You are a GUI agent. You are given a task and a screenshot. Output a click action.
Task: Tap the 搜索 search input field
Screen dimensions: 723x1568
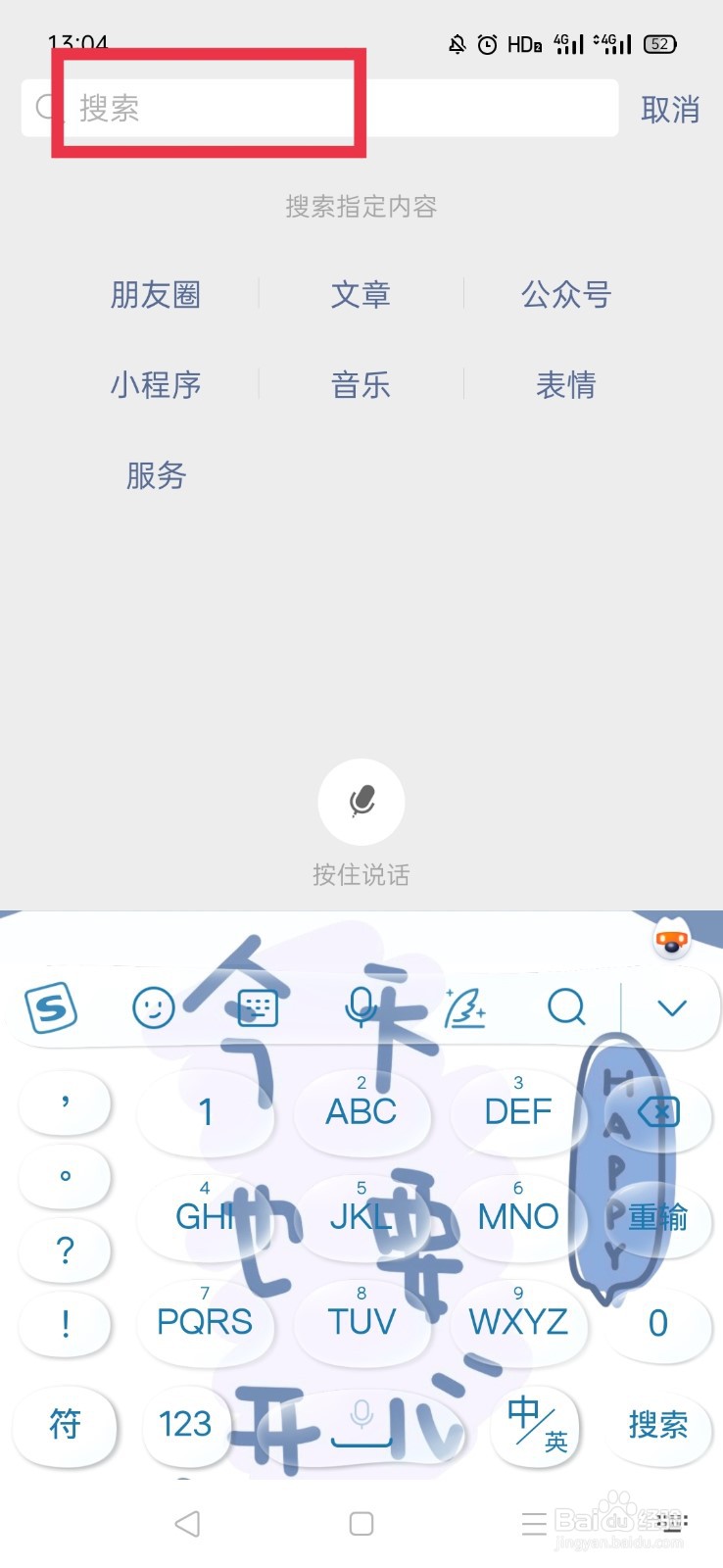coord(294,108)
